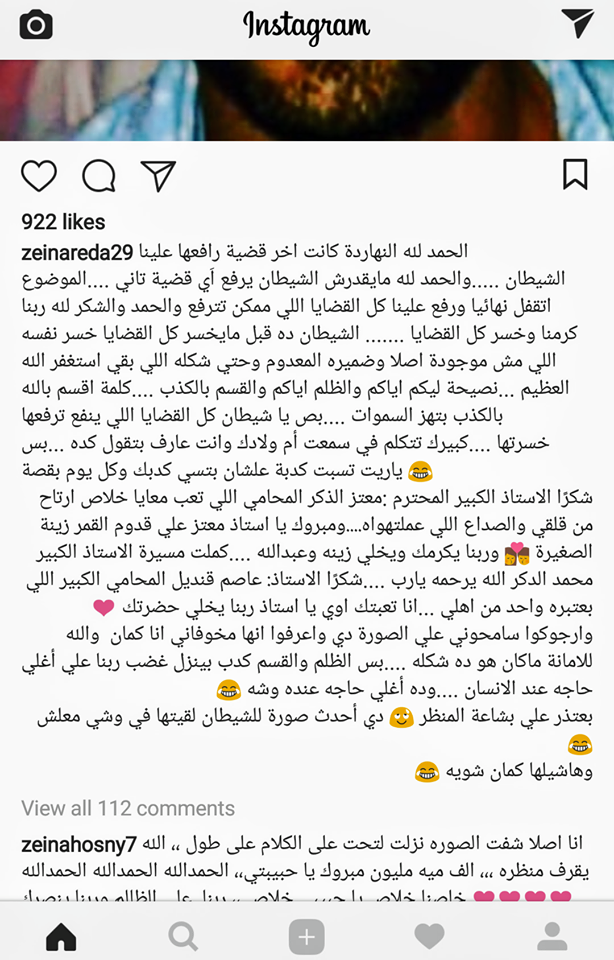Share the post via the send icon
The height and width of the screenshot is (960, 614).
[157, 175]
